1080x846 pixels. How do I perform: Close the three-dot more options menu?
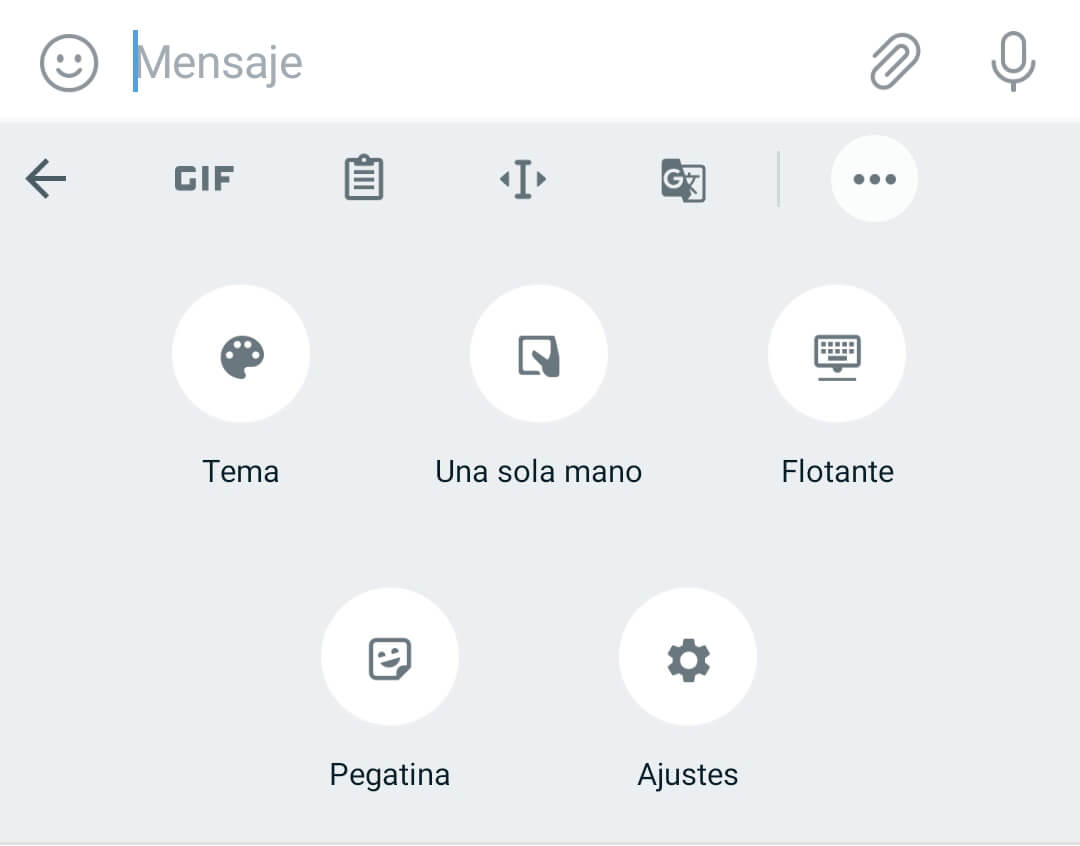pyautogui.click(x=874, y=179)
